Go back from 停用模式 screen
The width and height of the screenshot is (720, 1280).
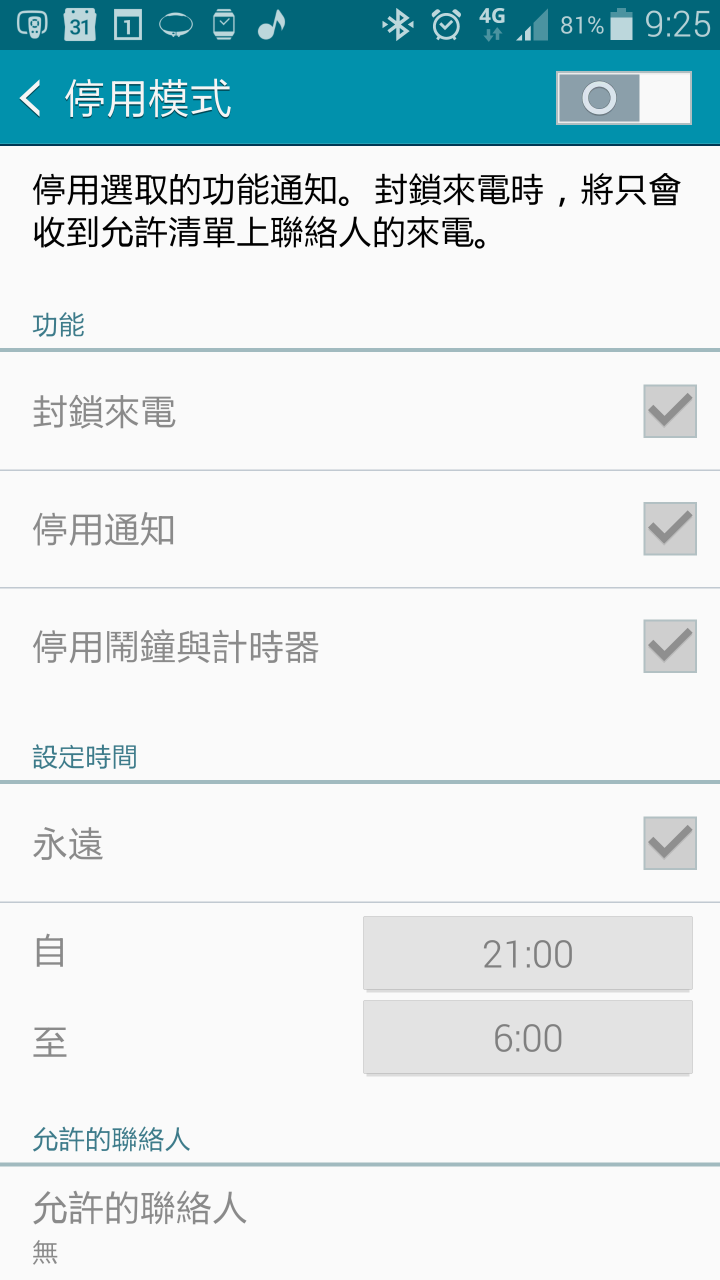(32, 99)
